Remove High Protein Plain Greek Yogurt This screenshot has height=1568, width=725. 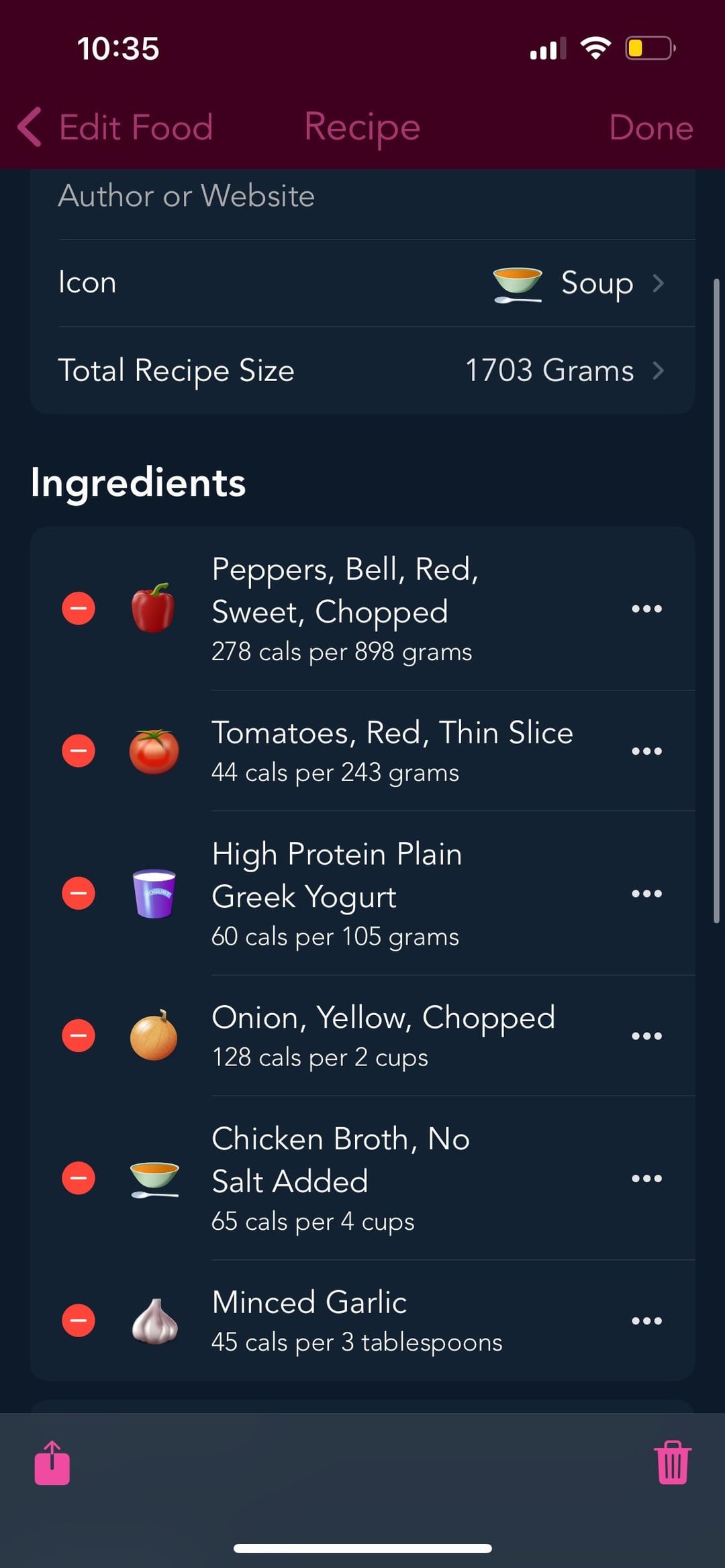pos(79,893)
